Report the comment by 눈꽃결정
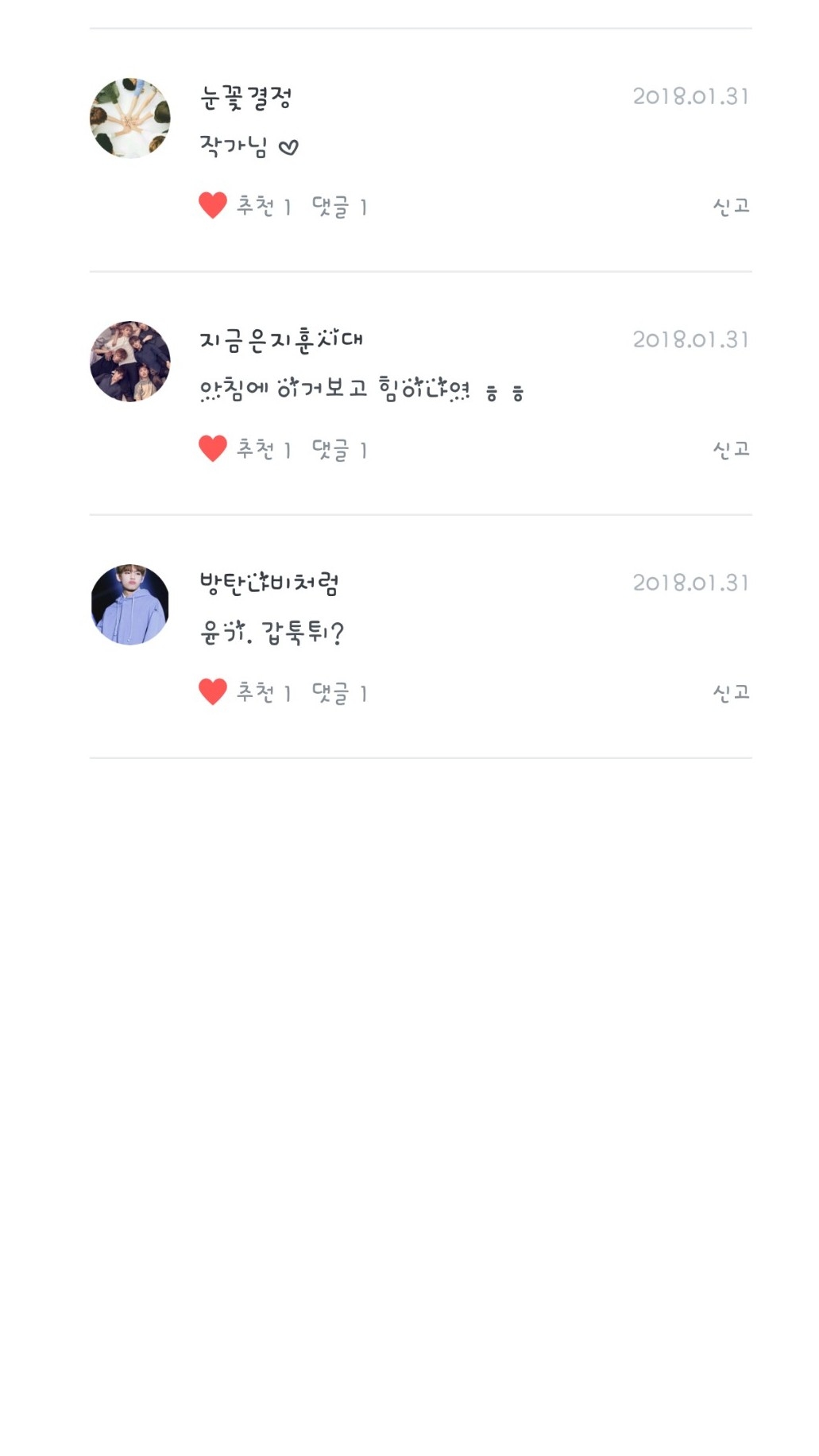 (x=731, y=207)
